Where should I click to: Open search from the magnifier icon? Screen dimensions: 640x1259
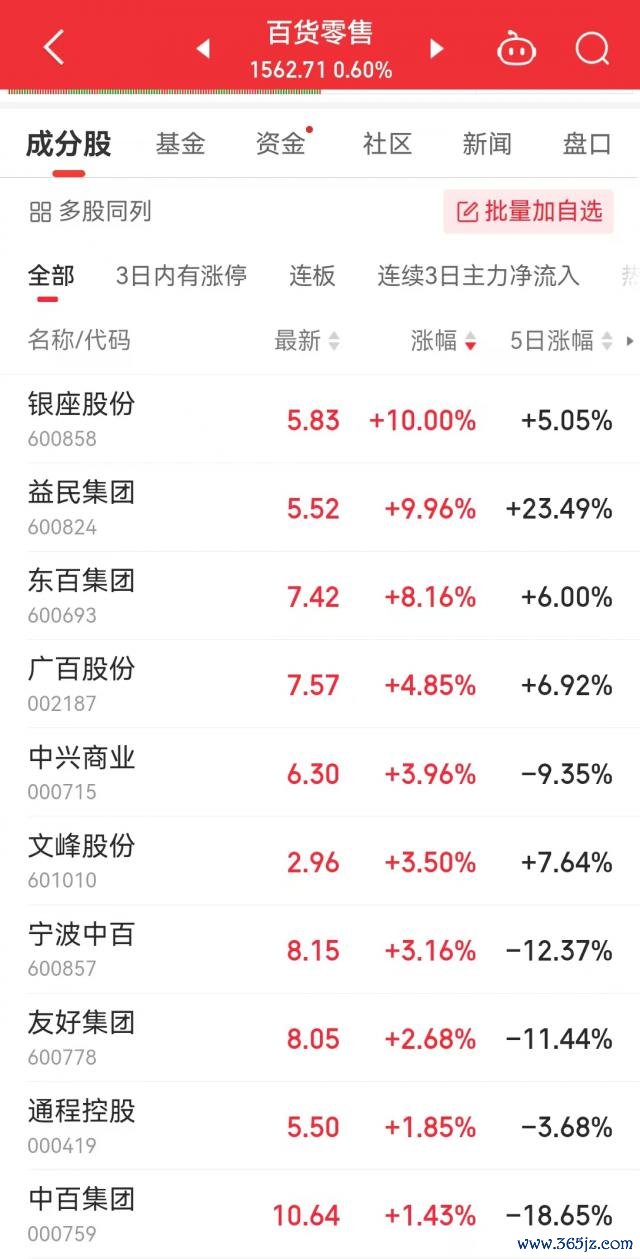click(x=592, y=47)
